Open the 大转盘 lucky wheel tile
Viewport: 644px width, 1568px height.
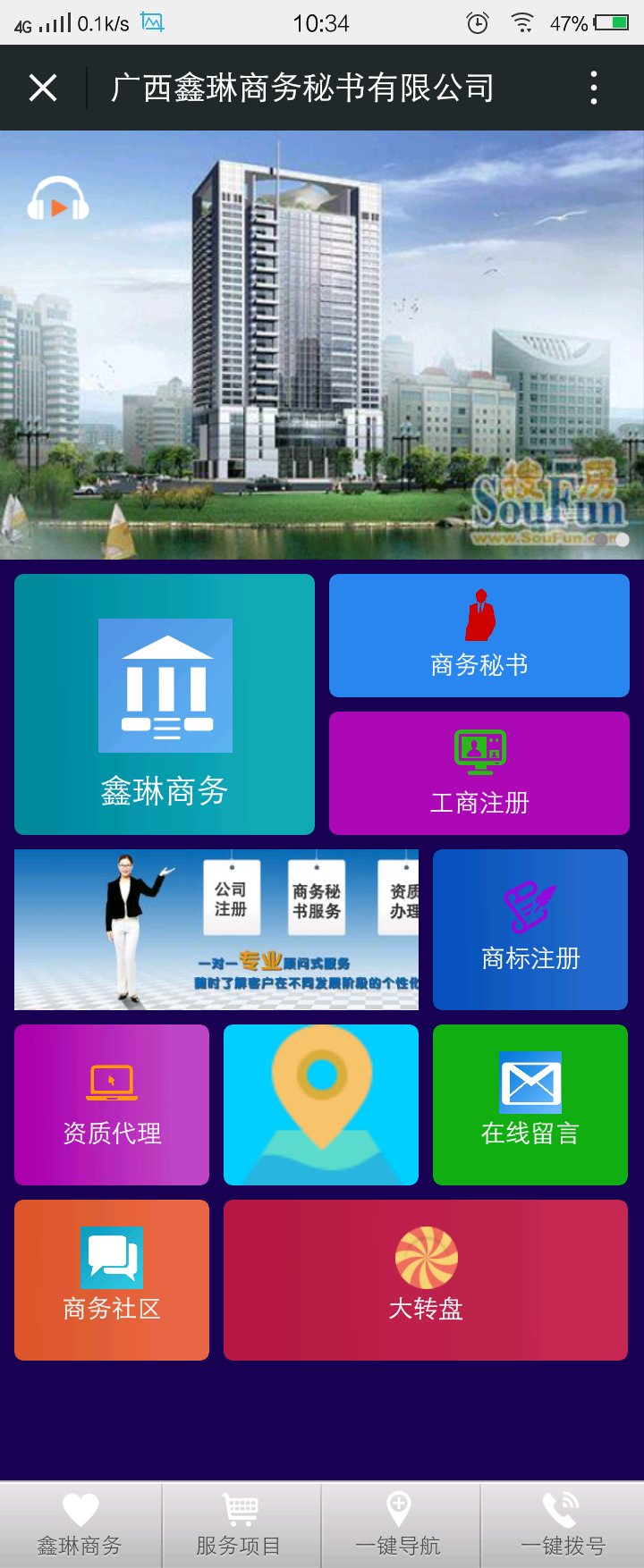tap(426, 1280)
